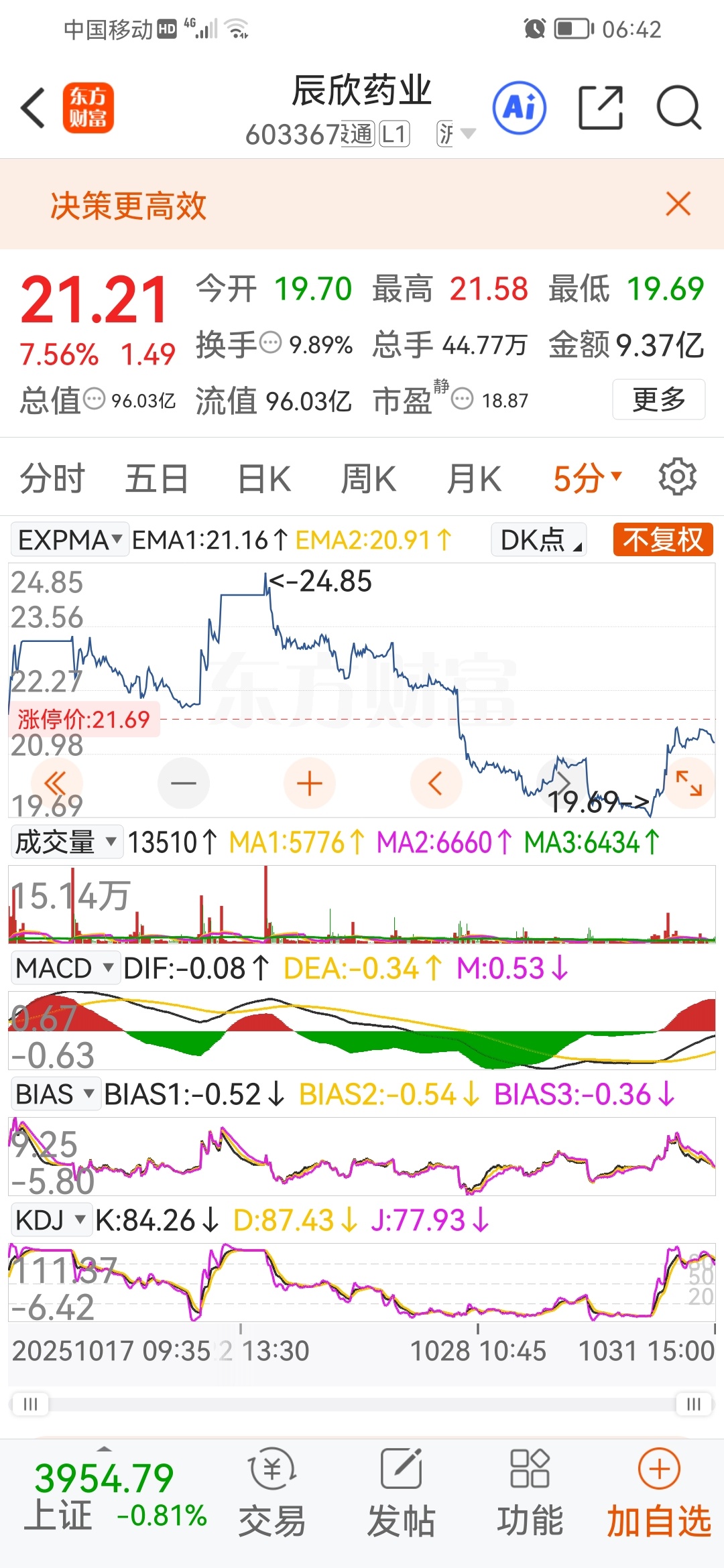Select the 月K chart tab

(x=474, y=479)
